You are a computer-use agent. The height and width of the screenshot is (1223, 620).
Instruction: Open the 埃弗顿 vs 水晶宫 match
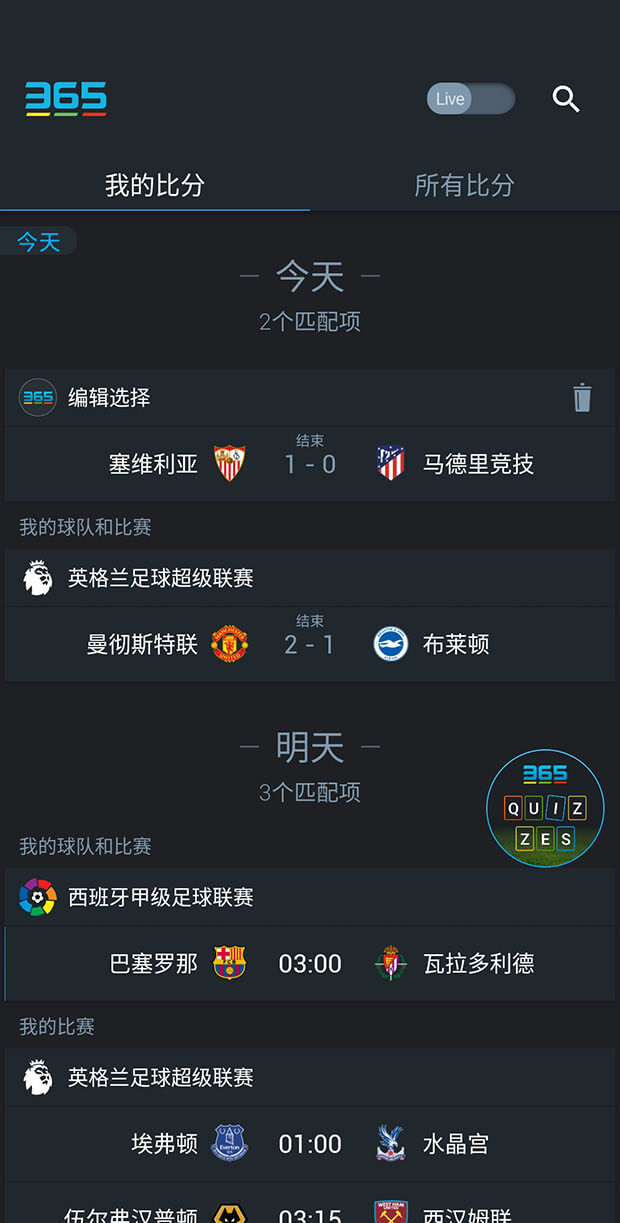click(x=310, y=1144)
